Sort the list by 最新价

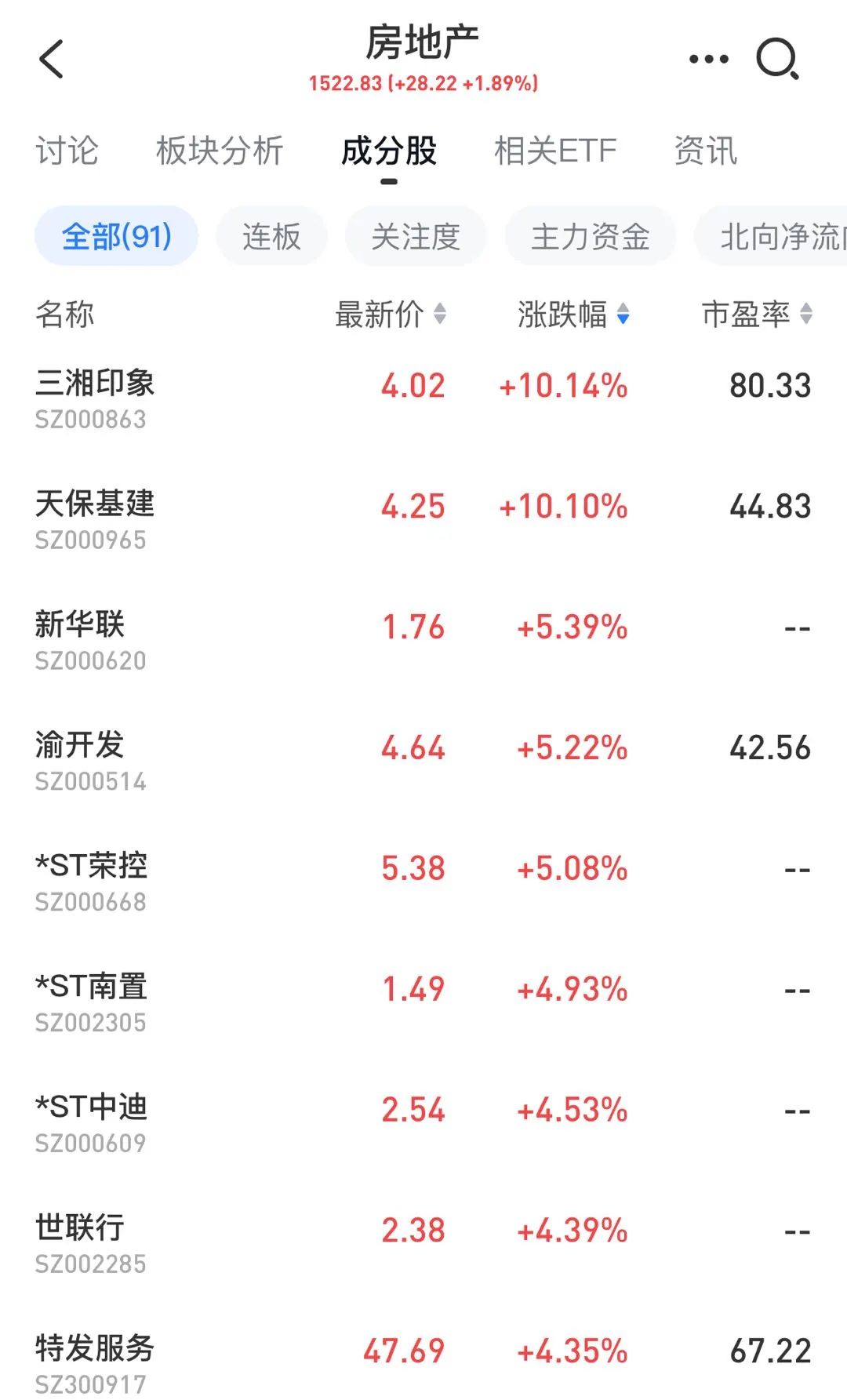point(391,315)
